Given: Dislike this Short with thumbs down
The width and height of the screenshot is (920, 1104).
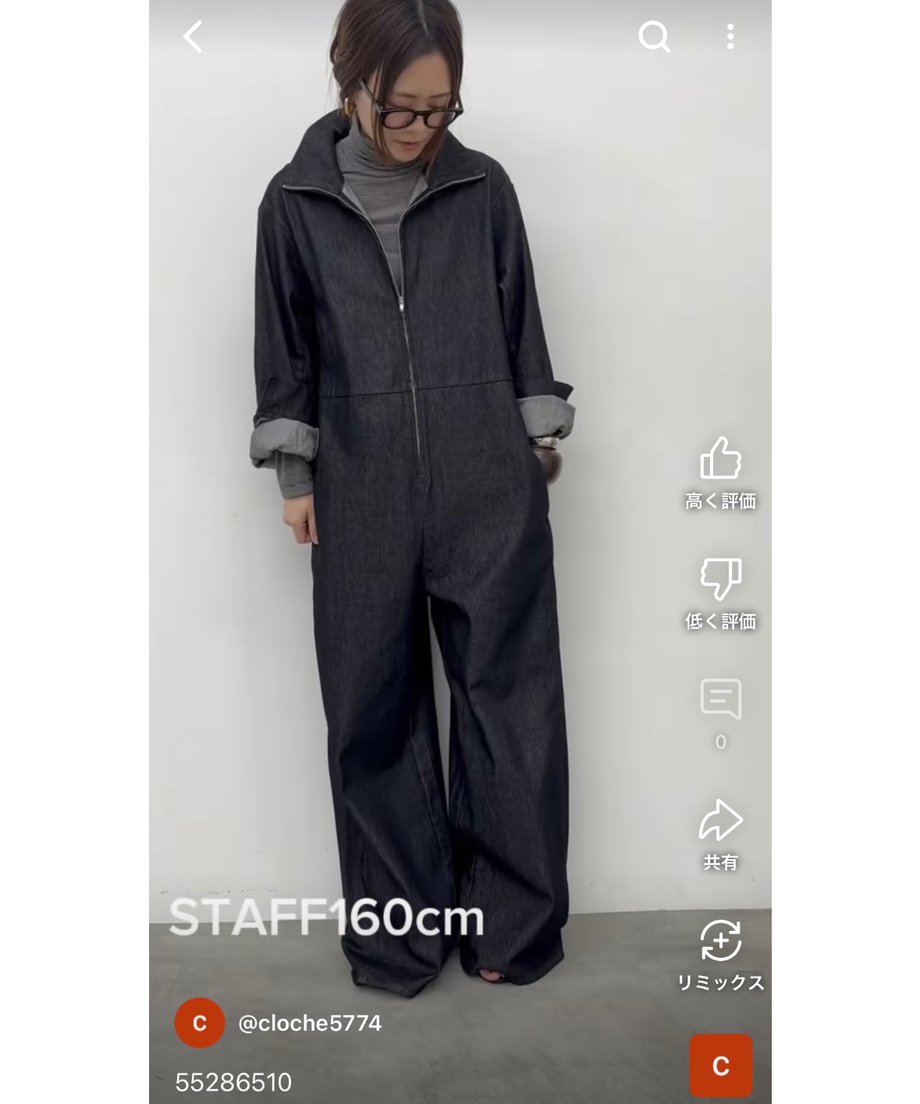Looking at the screenshot, I should (x=720, y=580).
